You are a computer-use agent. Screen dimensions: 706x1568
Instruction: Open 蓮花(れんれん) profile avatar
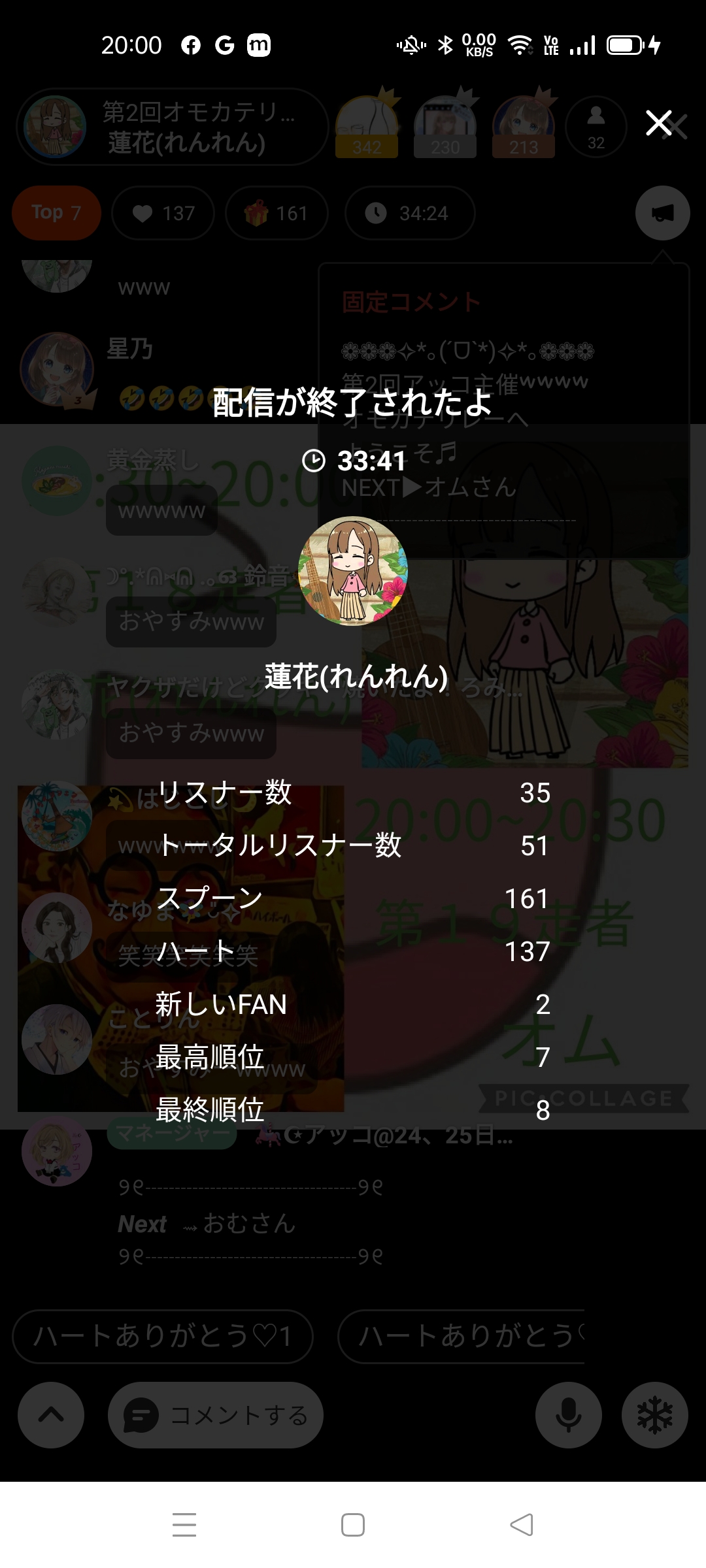coord(353,571)
